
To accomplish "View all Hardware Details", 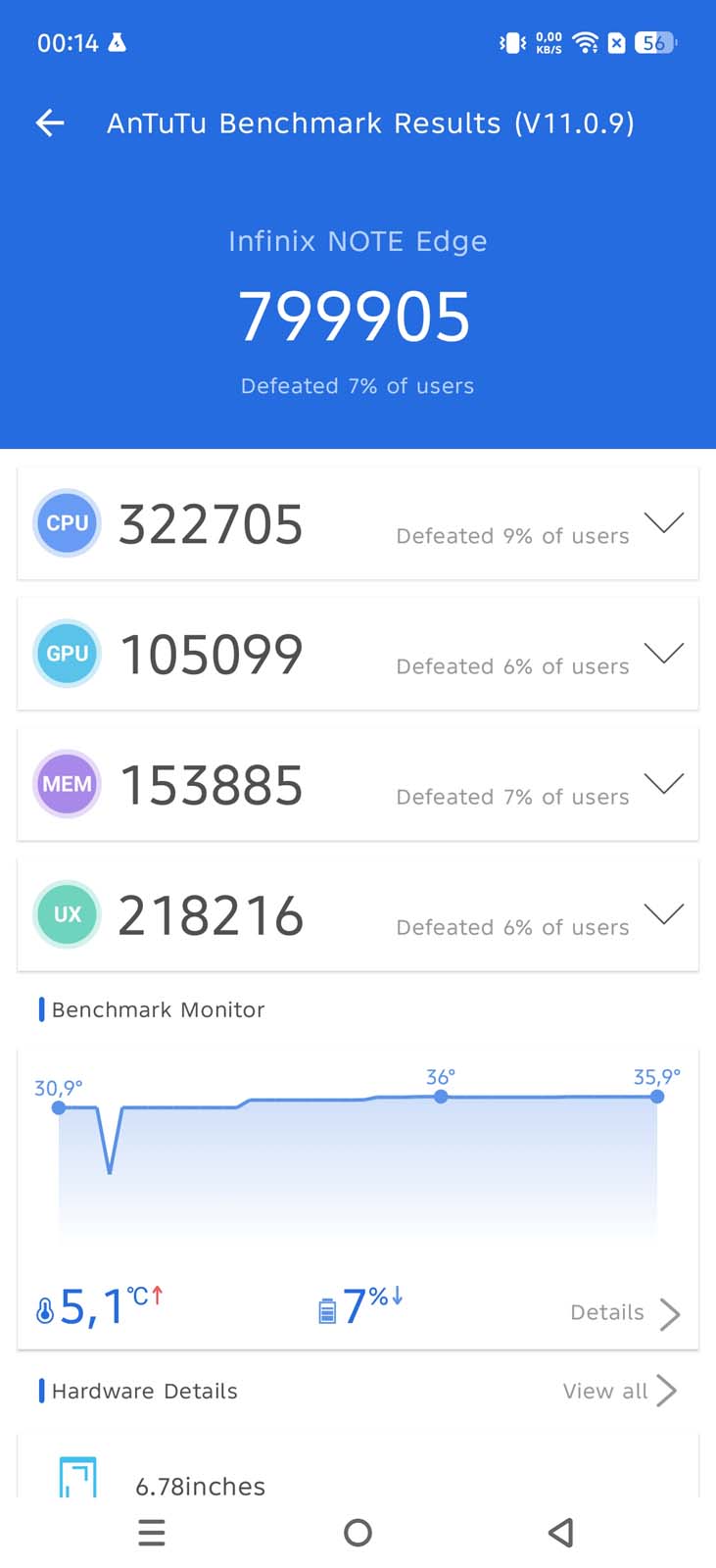I will click(619, 1391).
